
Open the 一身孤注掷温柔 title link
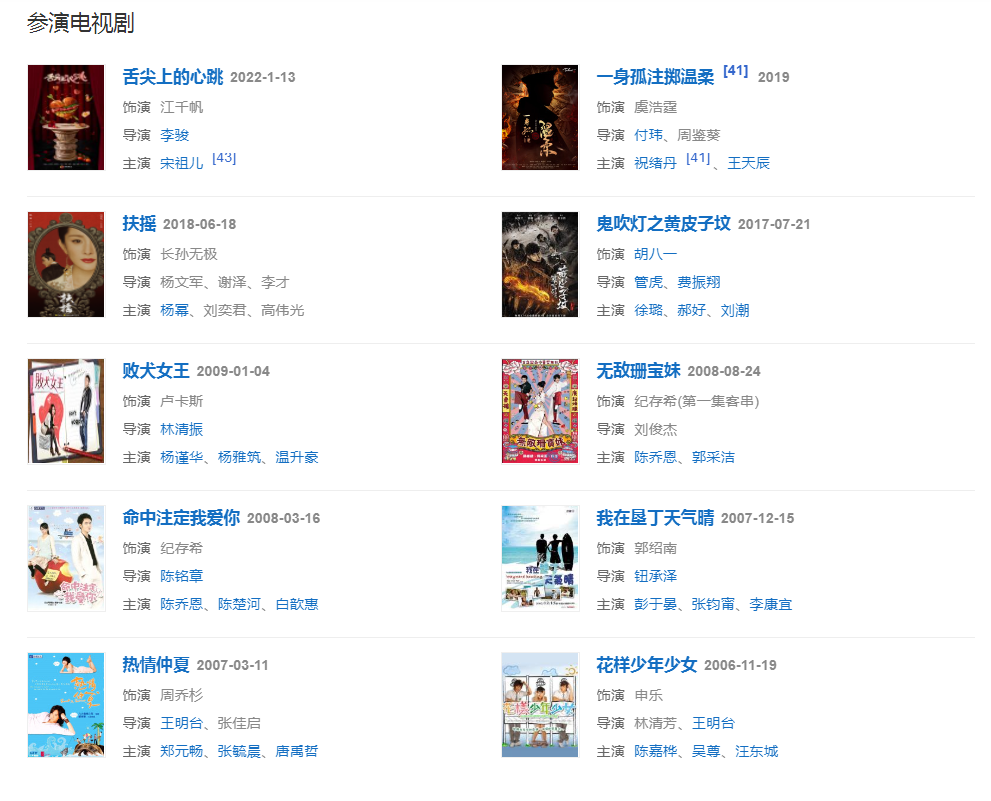pos(655,77)
